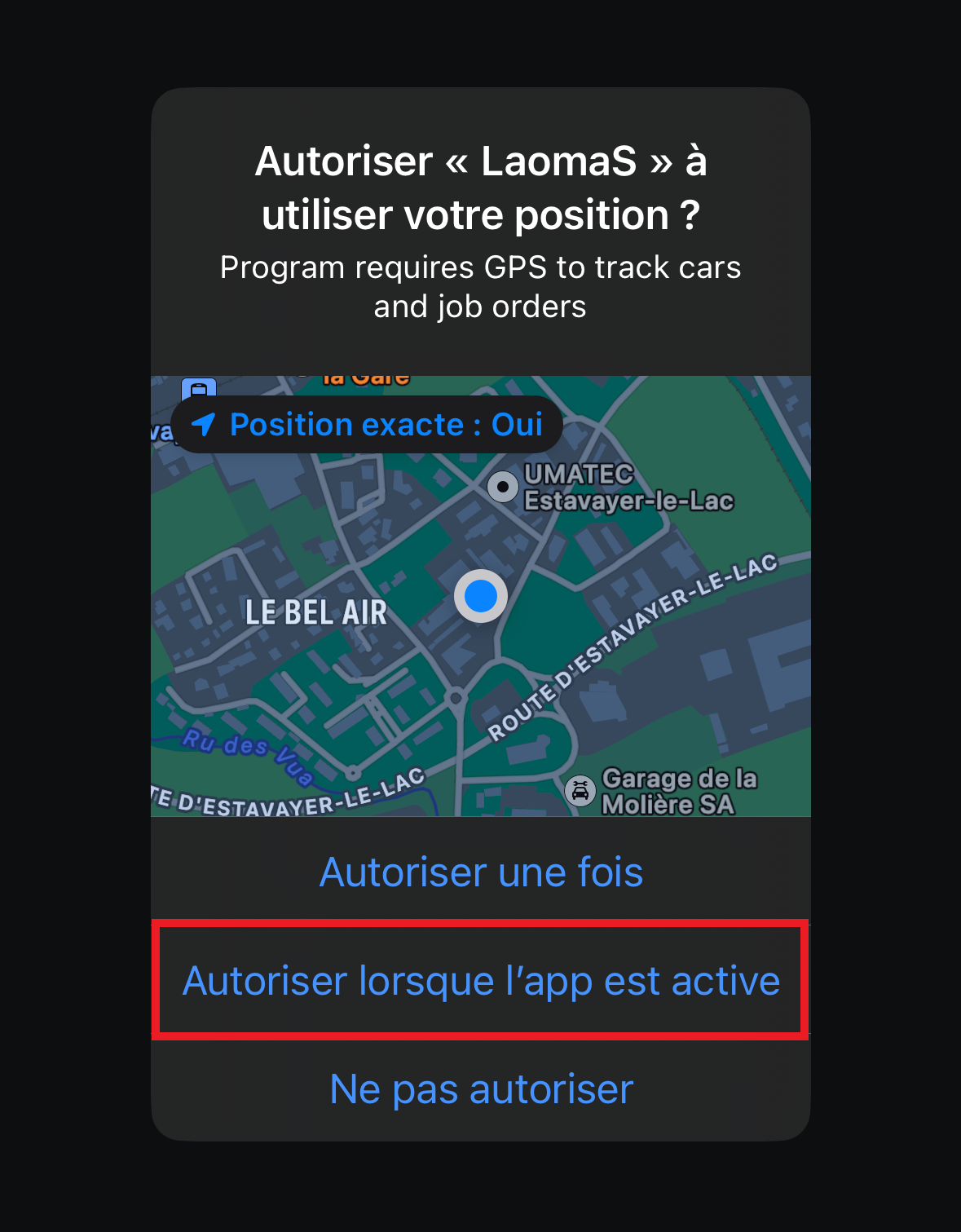Deny location with Ne pas autoriser

click(481, 1089)
